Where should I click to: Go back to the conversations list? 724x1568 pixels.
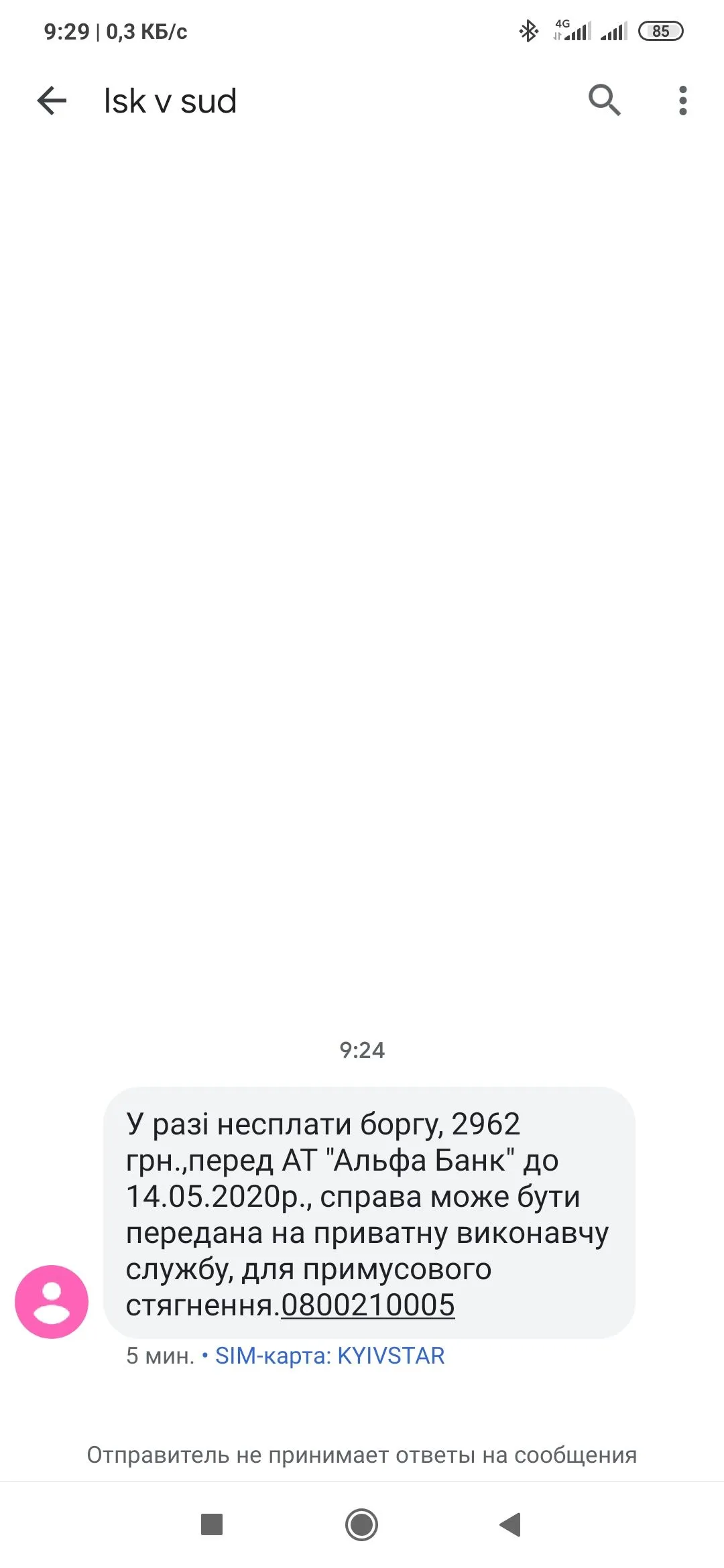[x=52, y=101]
